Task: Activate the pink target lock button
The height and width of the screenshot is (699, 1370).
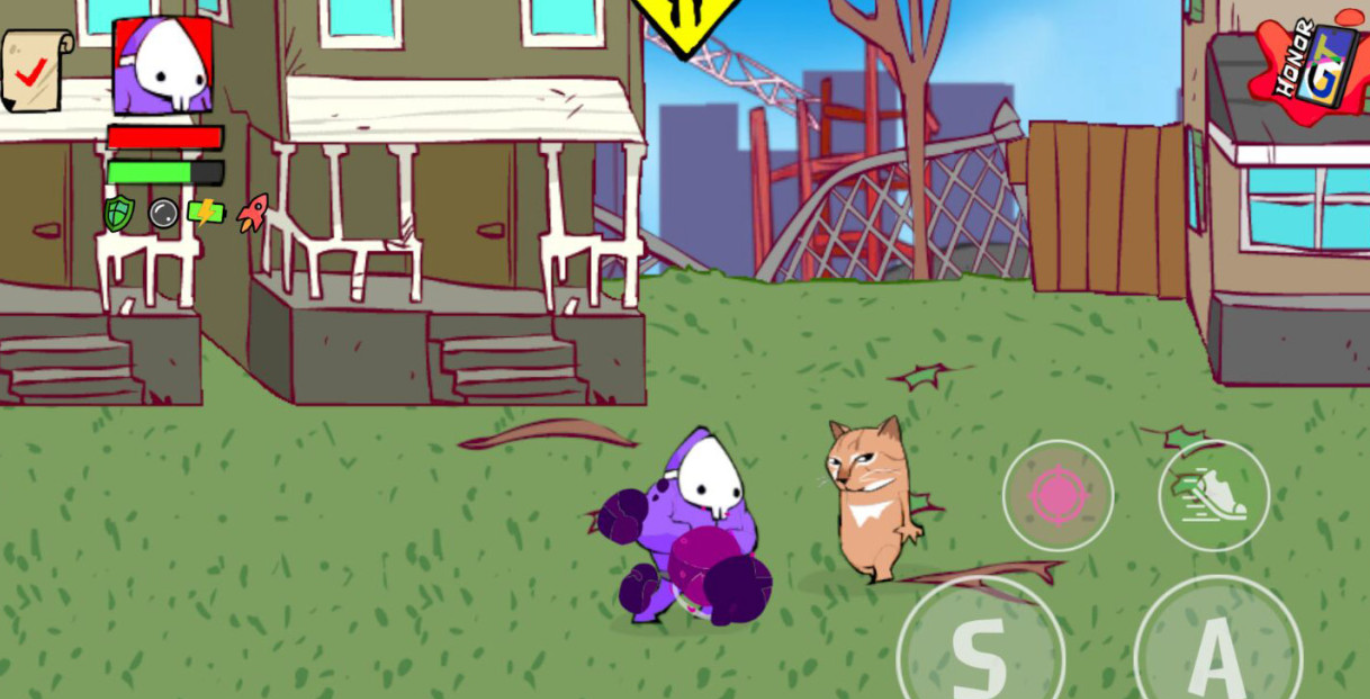Action: tap(1058, 495)
